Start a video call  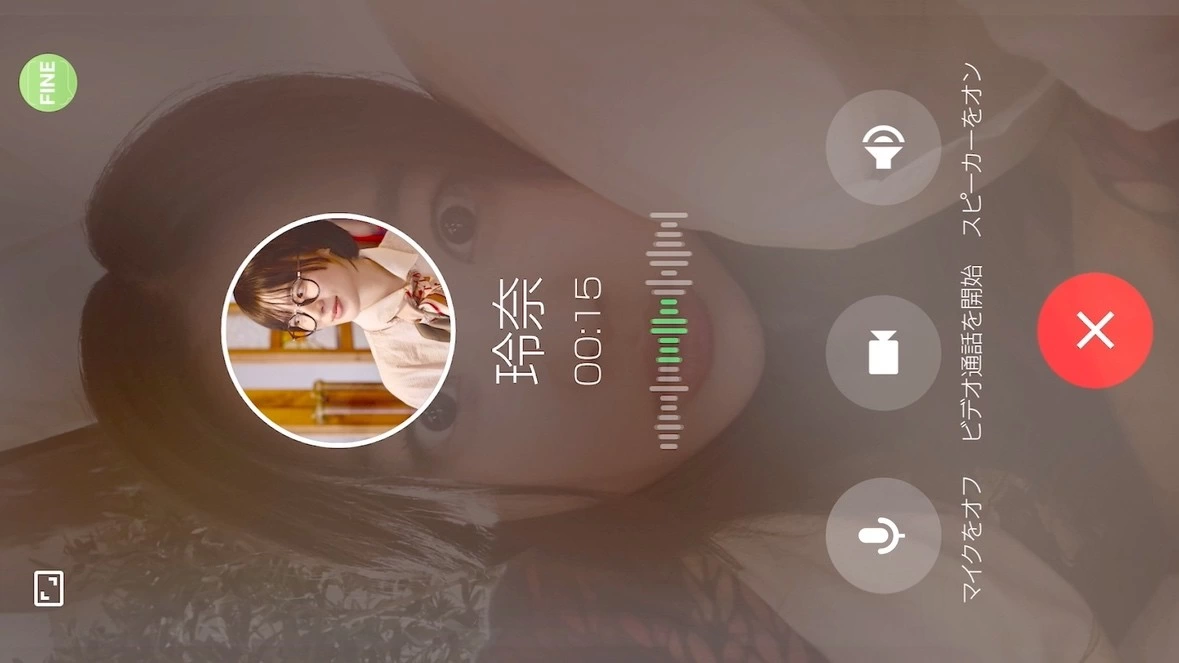[883, 353]
